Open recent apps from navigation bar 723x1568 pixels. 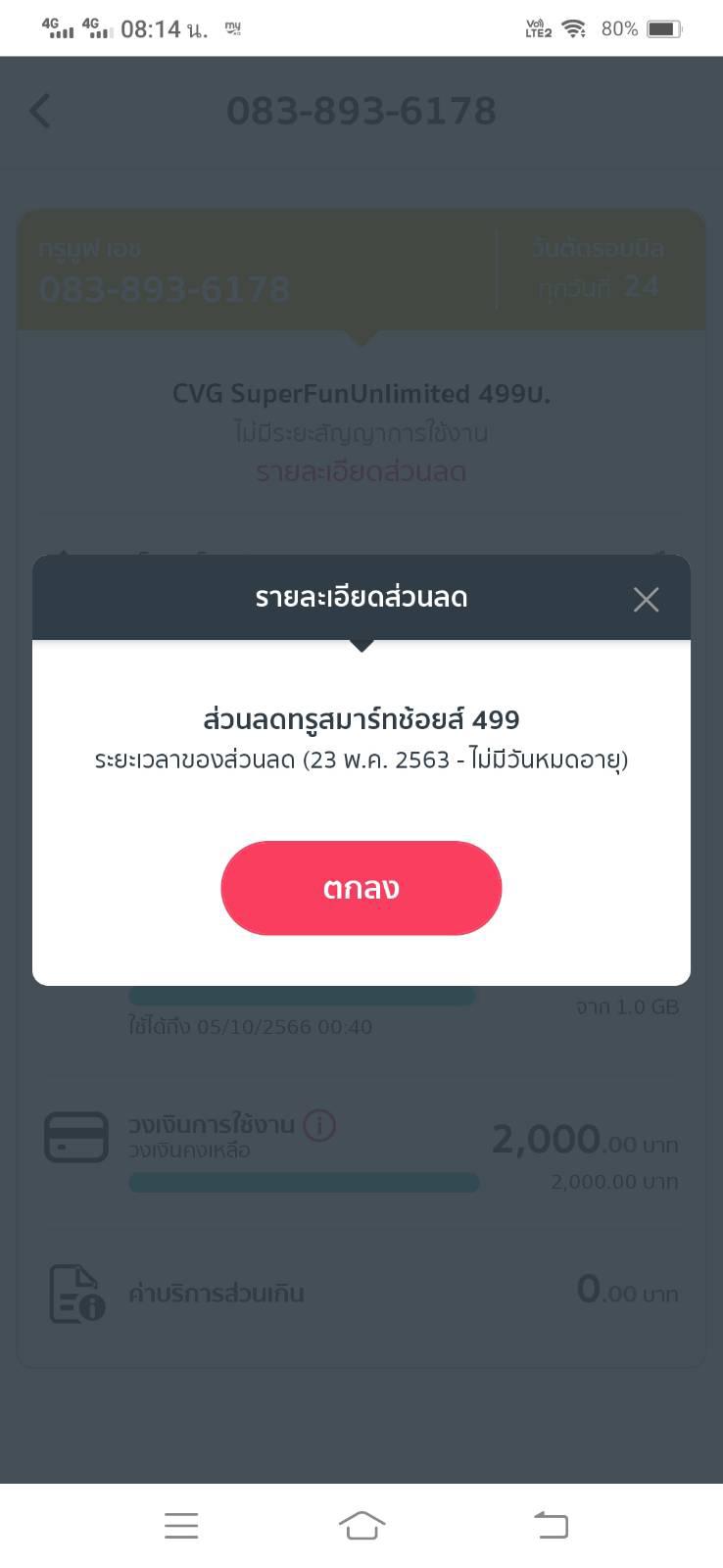click(x=181, y=1525)
